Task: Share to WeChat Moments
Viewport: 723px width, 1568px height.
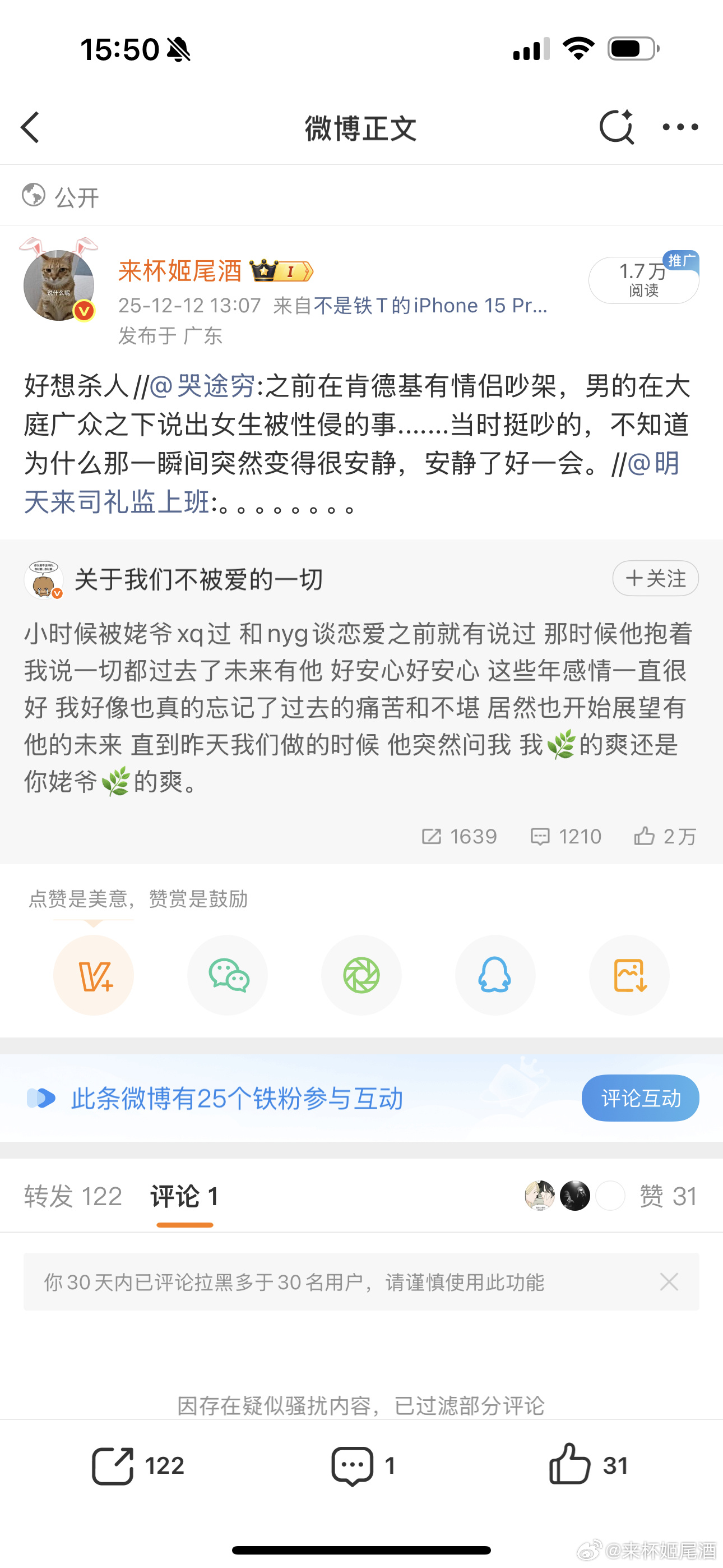Action: coord(361,975)
